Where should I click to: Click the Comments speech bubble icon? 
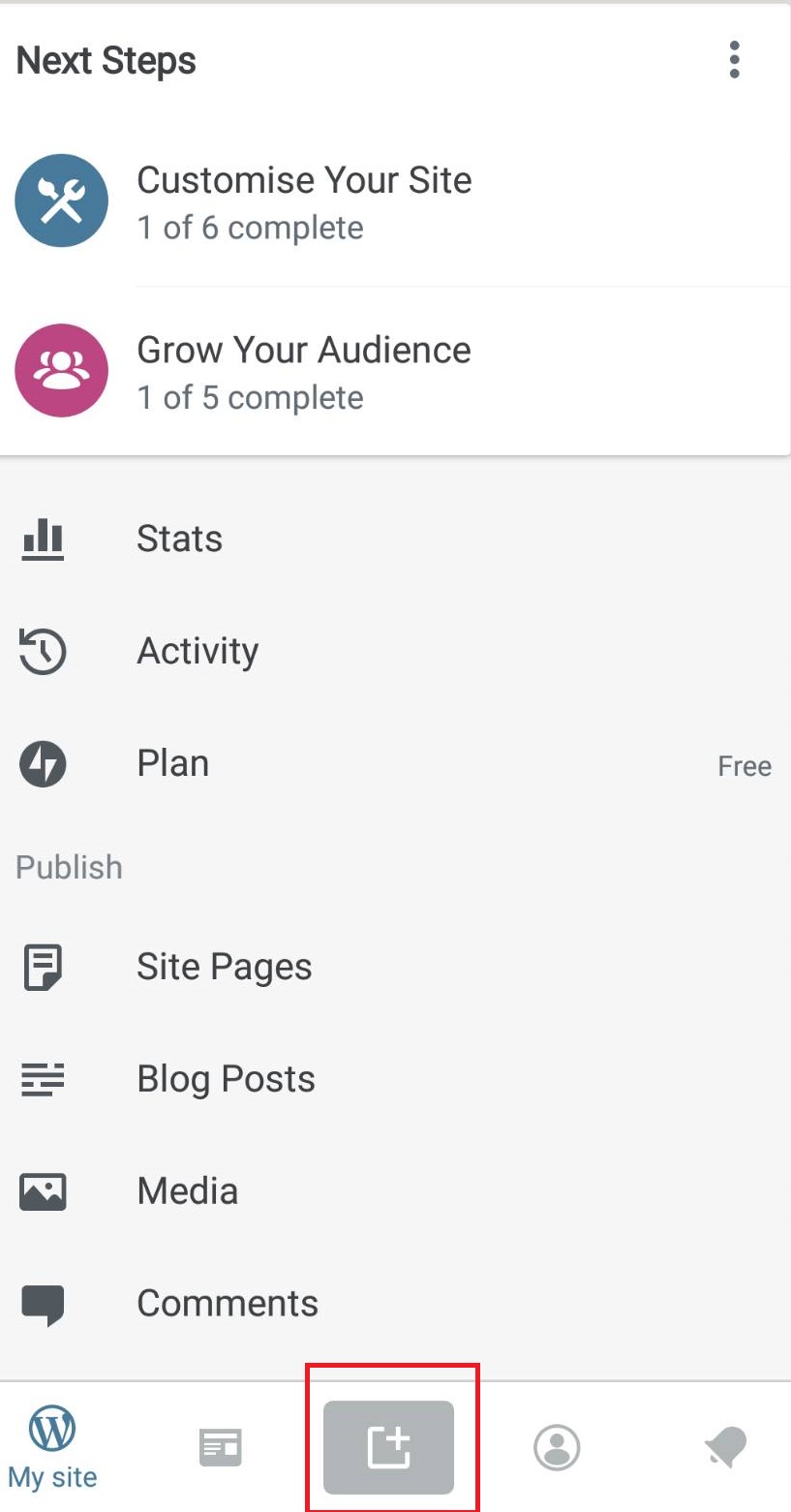pyautogui.click(x=43, y=1304)
